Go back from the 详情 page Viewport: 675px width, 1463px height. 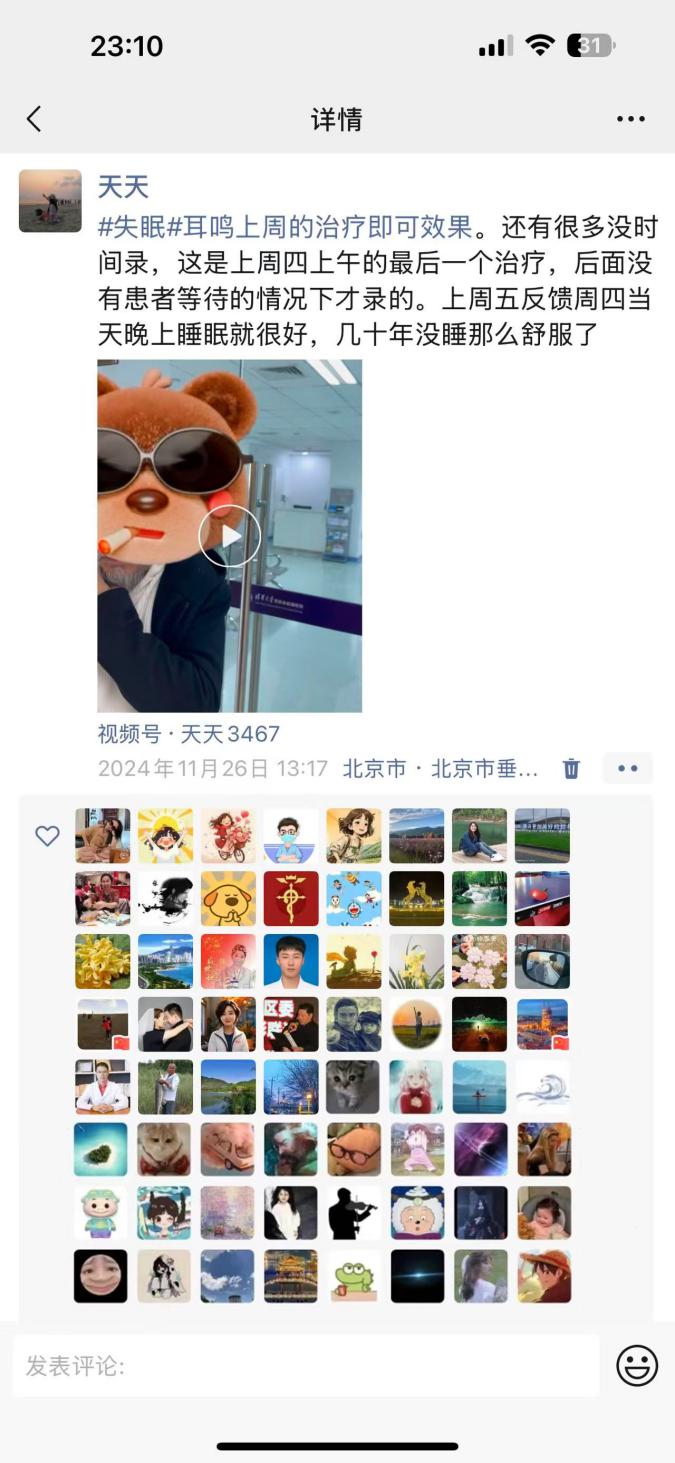point(34,120)
